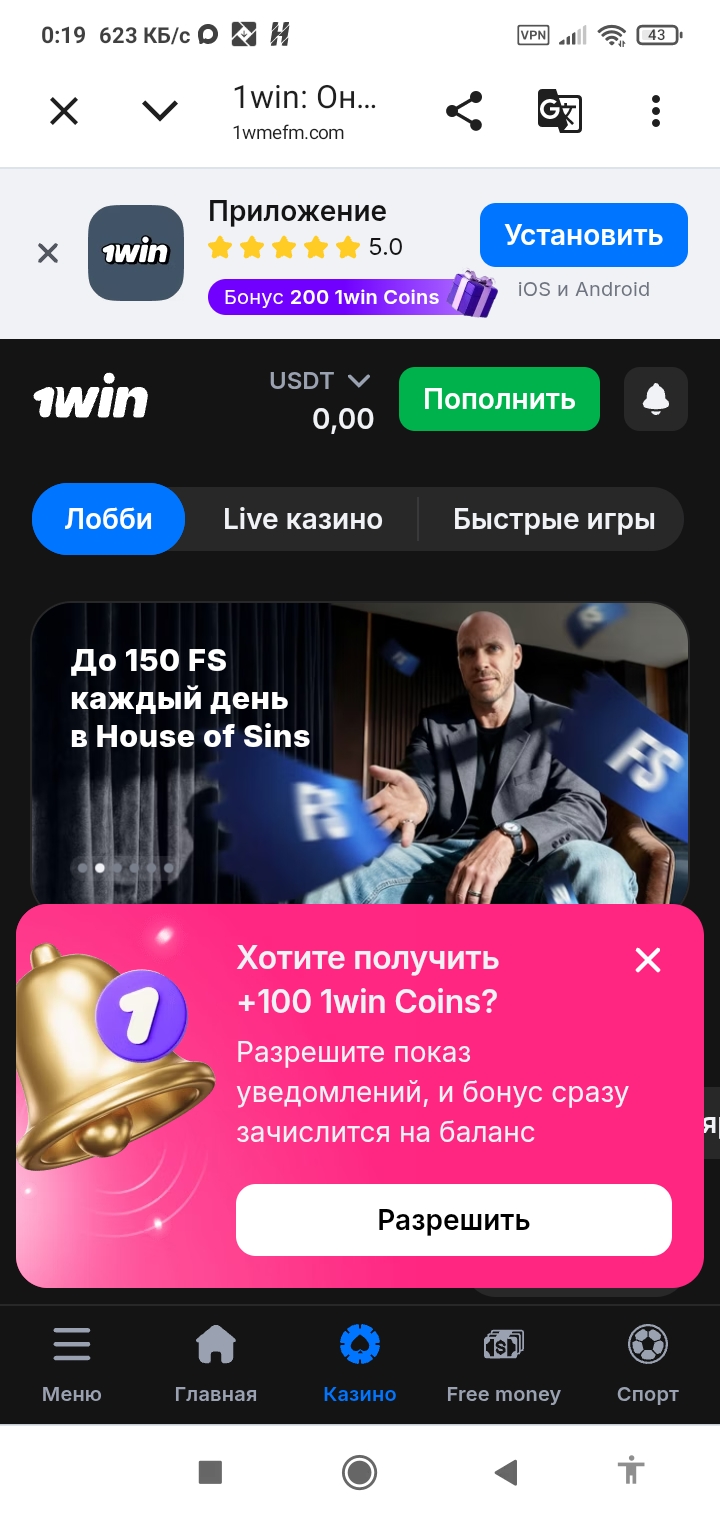Tap the Установить button
The height and width of the screenshot is (1520, 720).
click(584, 235)
